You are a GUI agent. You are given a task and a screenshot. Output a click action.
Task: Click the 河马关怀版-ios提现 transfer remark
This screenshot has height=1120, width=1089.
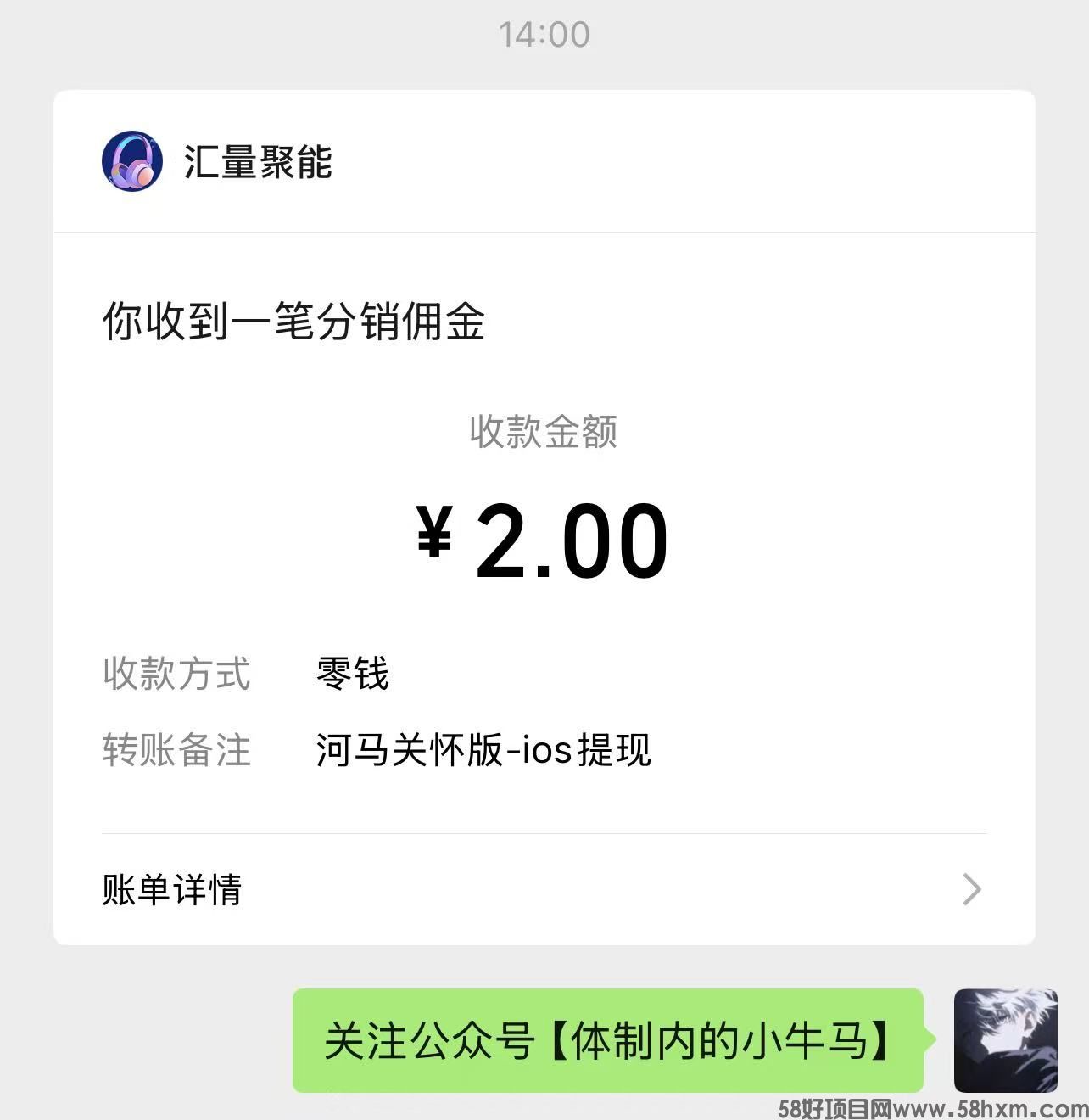tap(483, 751)
